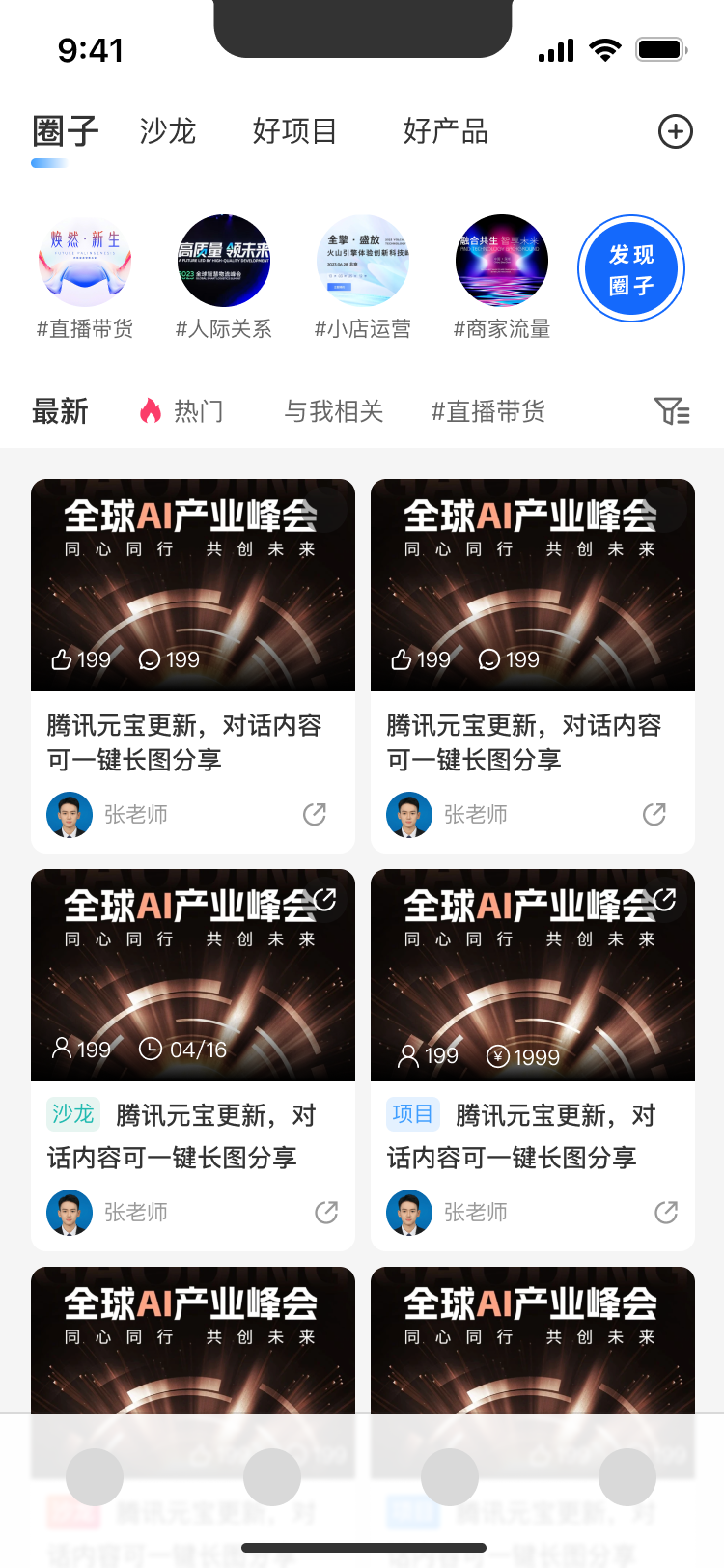Tap the blue progress bar under 圈子
724x1568 pixels.
click(47, 163)
